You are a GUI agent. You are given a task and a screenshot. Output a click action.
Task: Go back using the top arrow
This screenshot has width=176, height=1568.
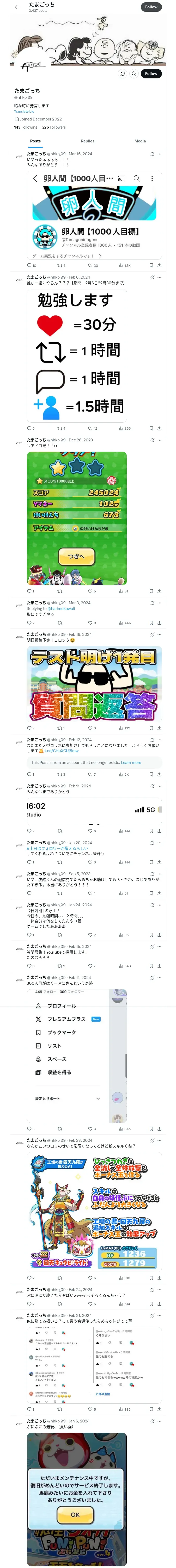(16, 7)
